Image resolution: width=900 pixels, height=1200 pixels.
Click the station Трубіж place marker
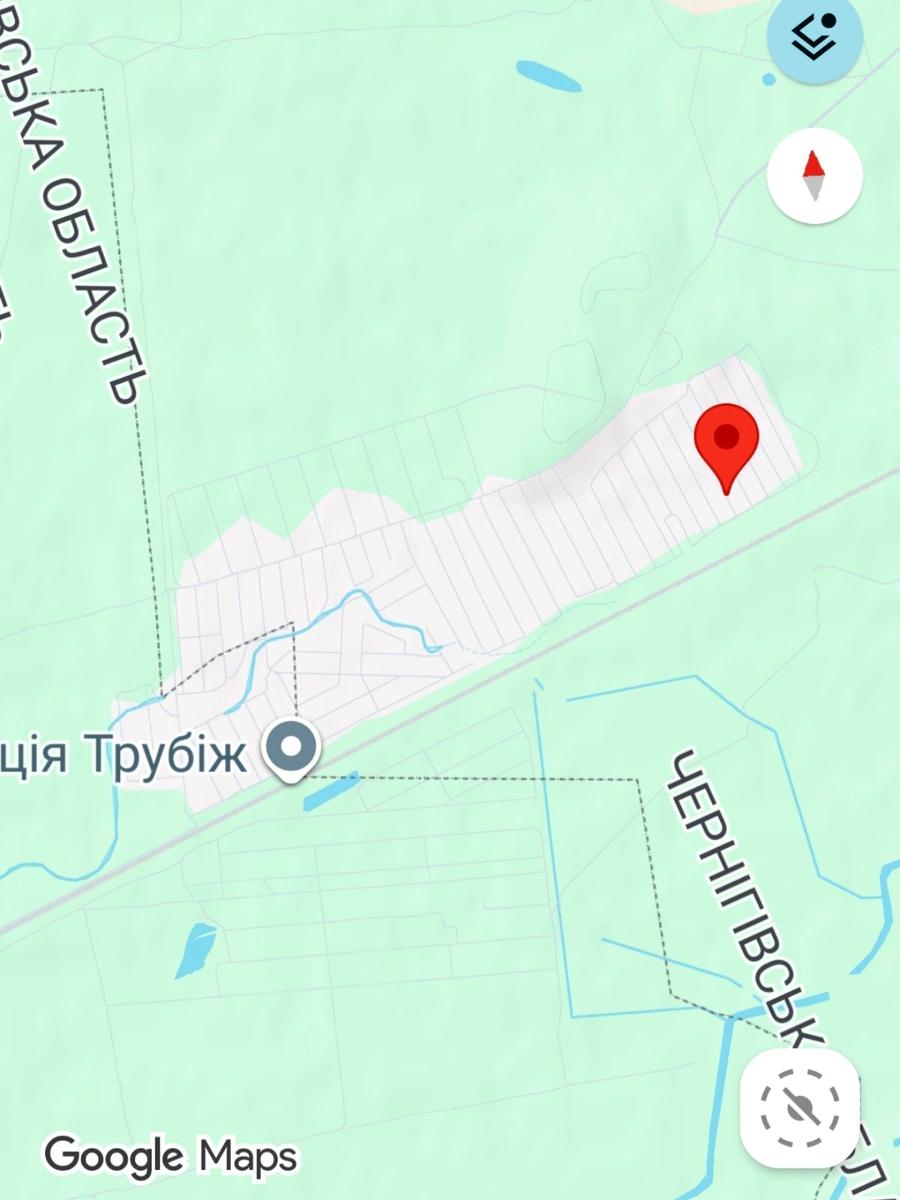click(x=291, y=744)
